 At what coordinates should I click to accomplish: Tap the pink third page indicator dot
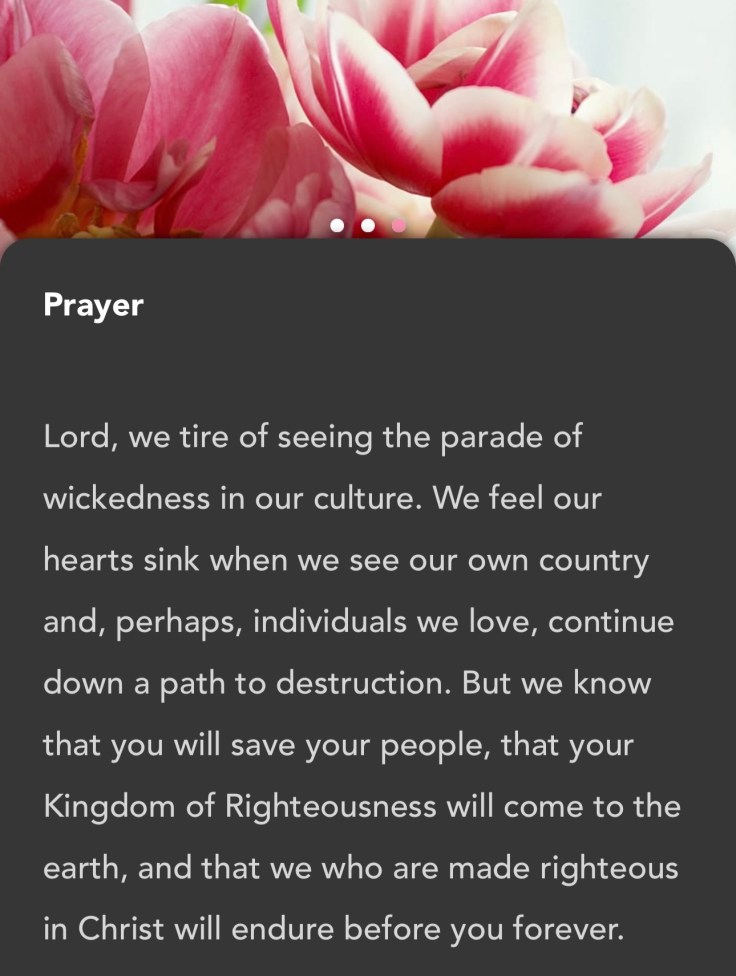click(399, 225)
